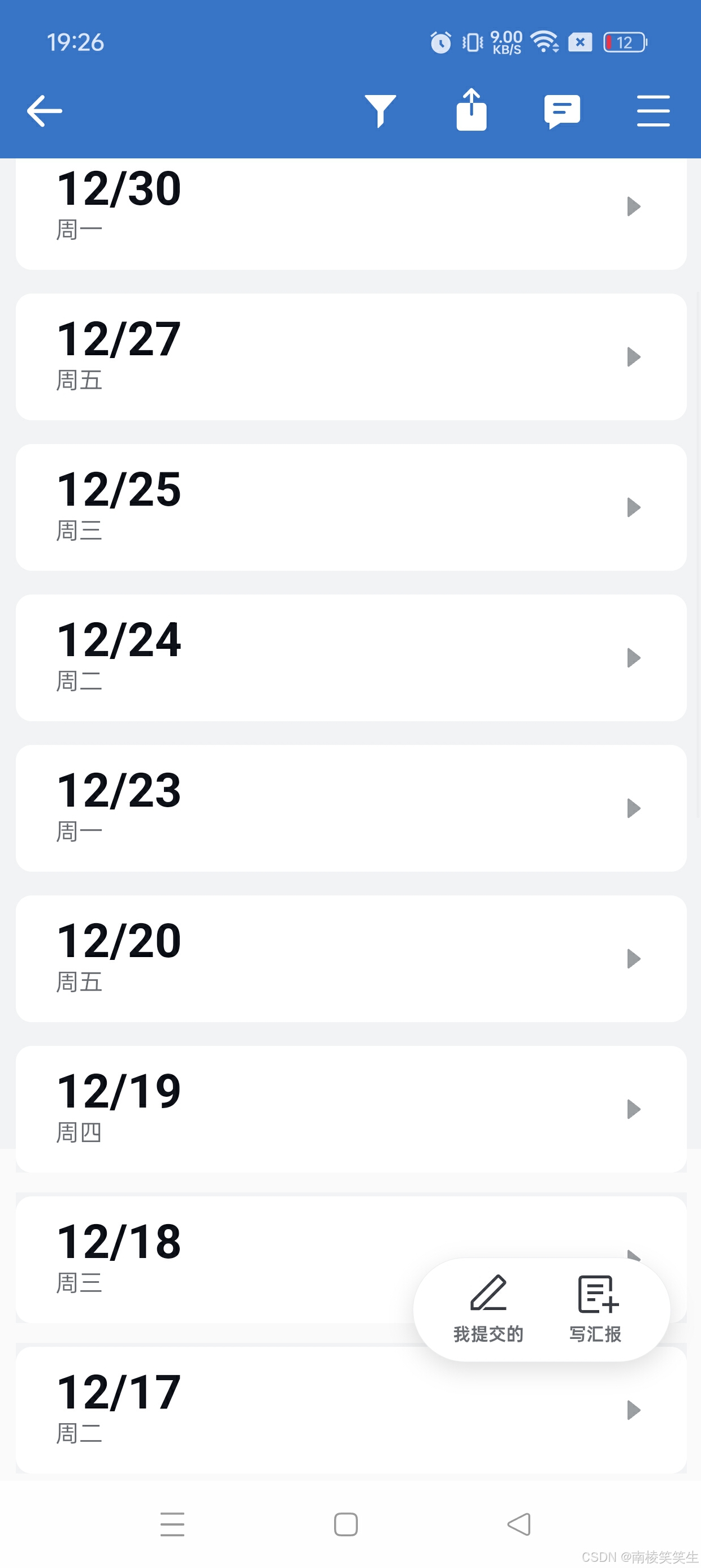Open the 12/27 周五 report
The image size is (701, 1568).
click(350, 357)
